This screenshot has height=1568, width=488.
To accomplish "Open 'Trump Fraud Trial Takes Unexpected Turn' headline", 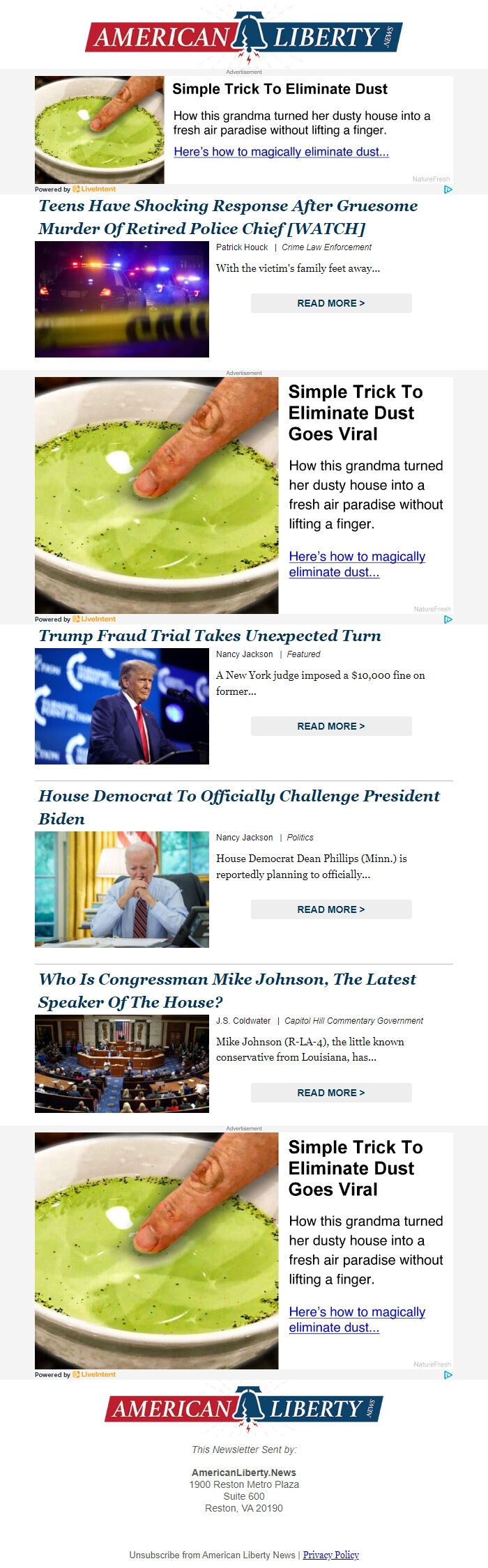I will (210, 636).
